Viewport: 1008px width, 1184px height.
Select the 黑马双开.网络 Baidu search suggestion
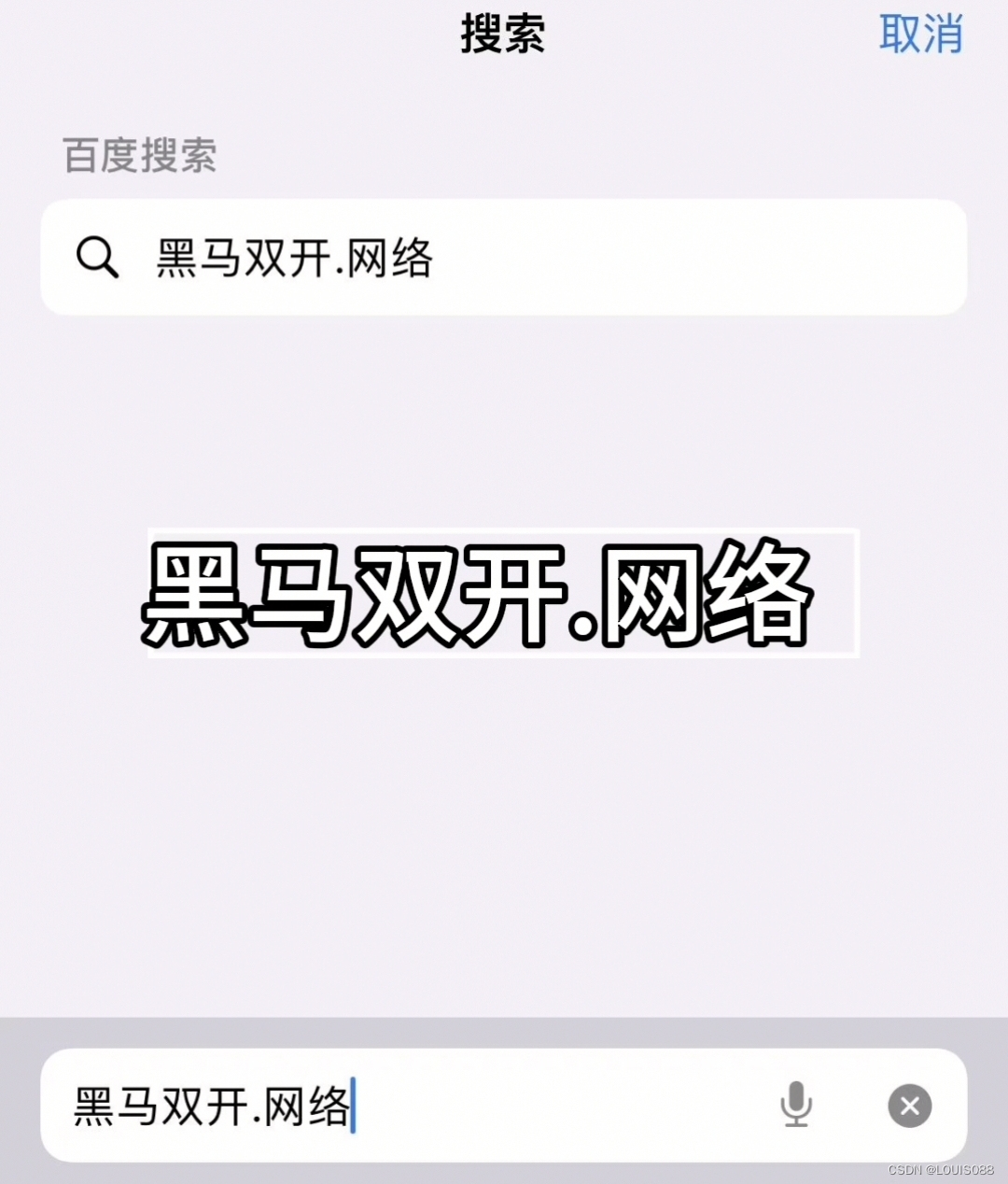click(x=503, y=258)
